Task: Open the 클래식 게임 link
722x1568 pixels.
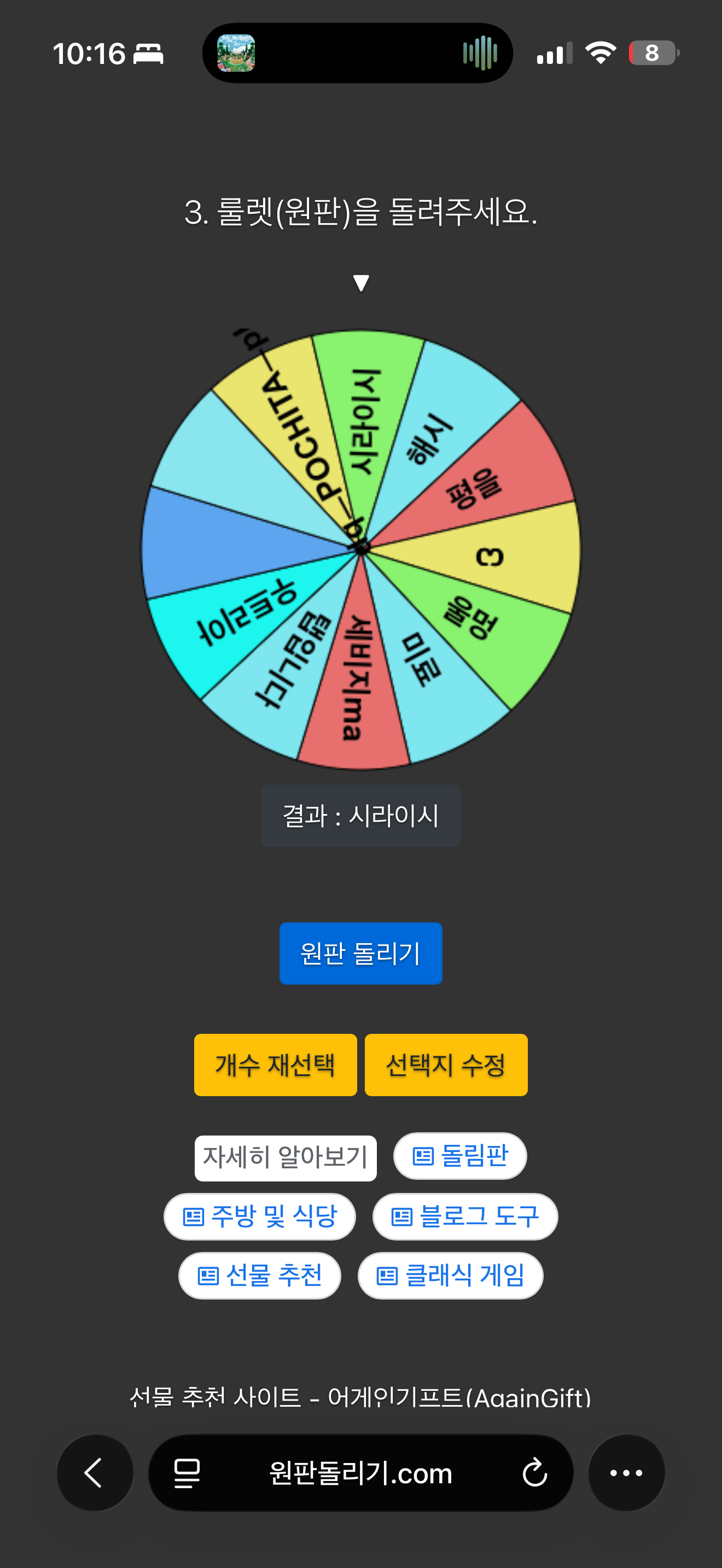Action: 451,1275
